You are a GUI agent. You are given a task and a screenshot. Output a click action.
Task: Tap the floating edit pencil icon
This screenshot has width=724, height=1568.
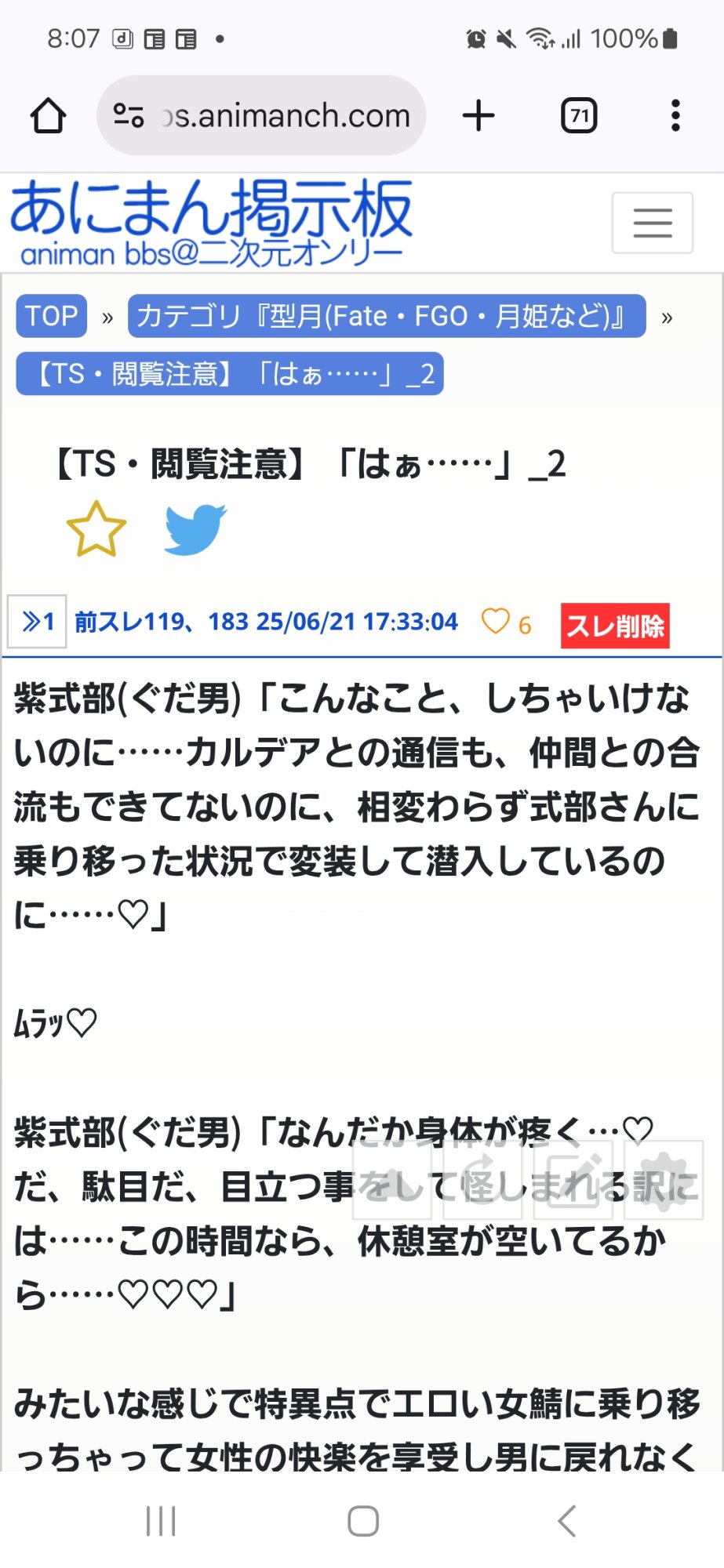573,1180
